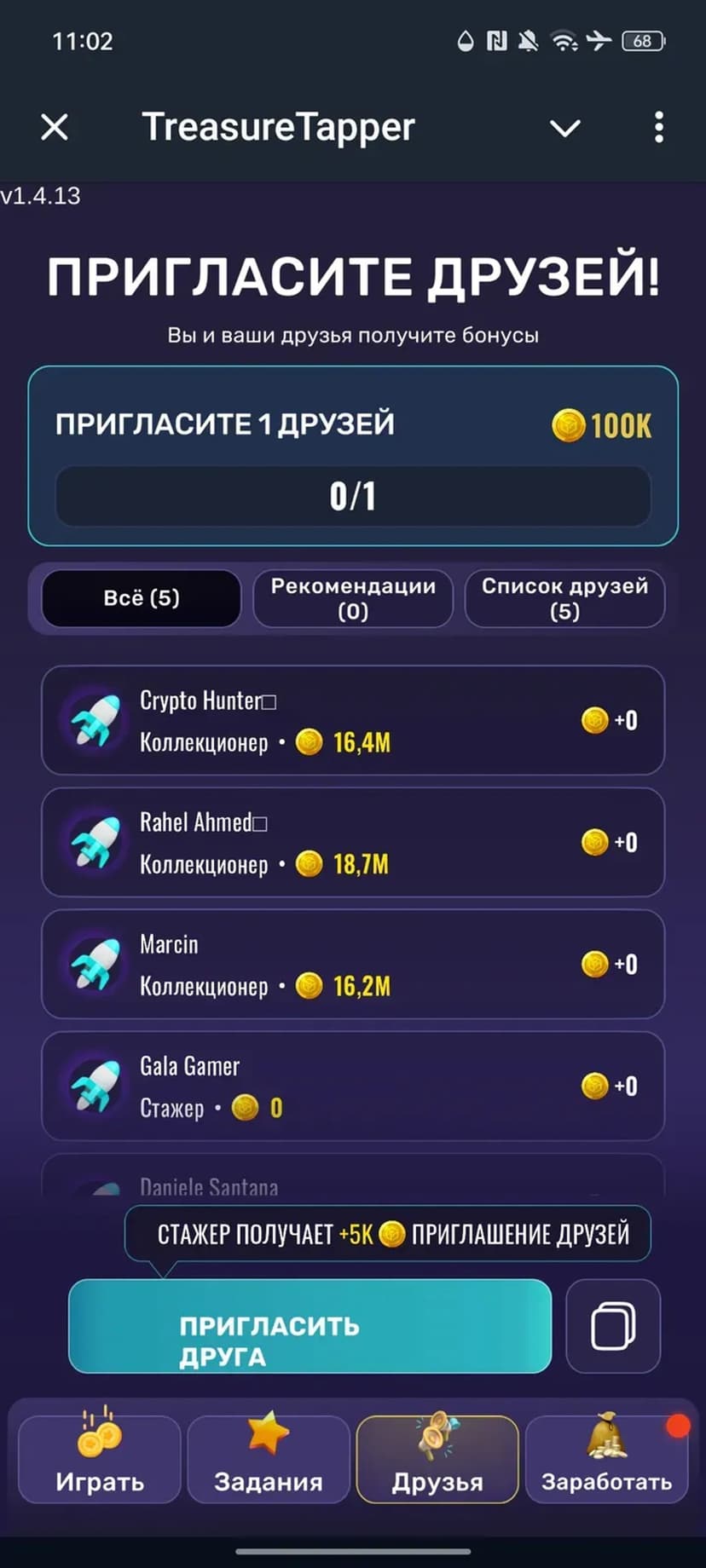Open Crypto Hunter friend row

point(353,721)
